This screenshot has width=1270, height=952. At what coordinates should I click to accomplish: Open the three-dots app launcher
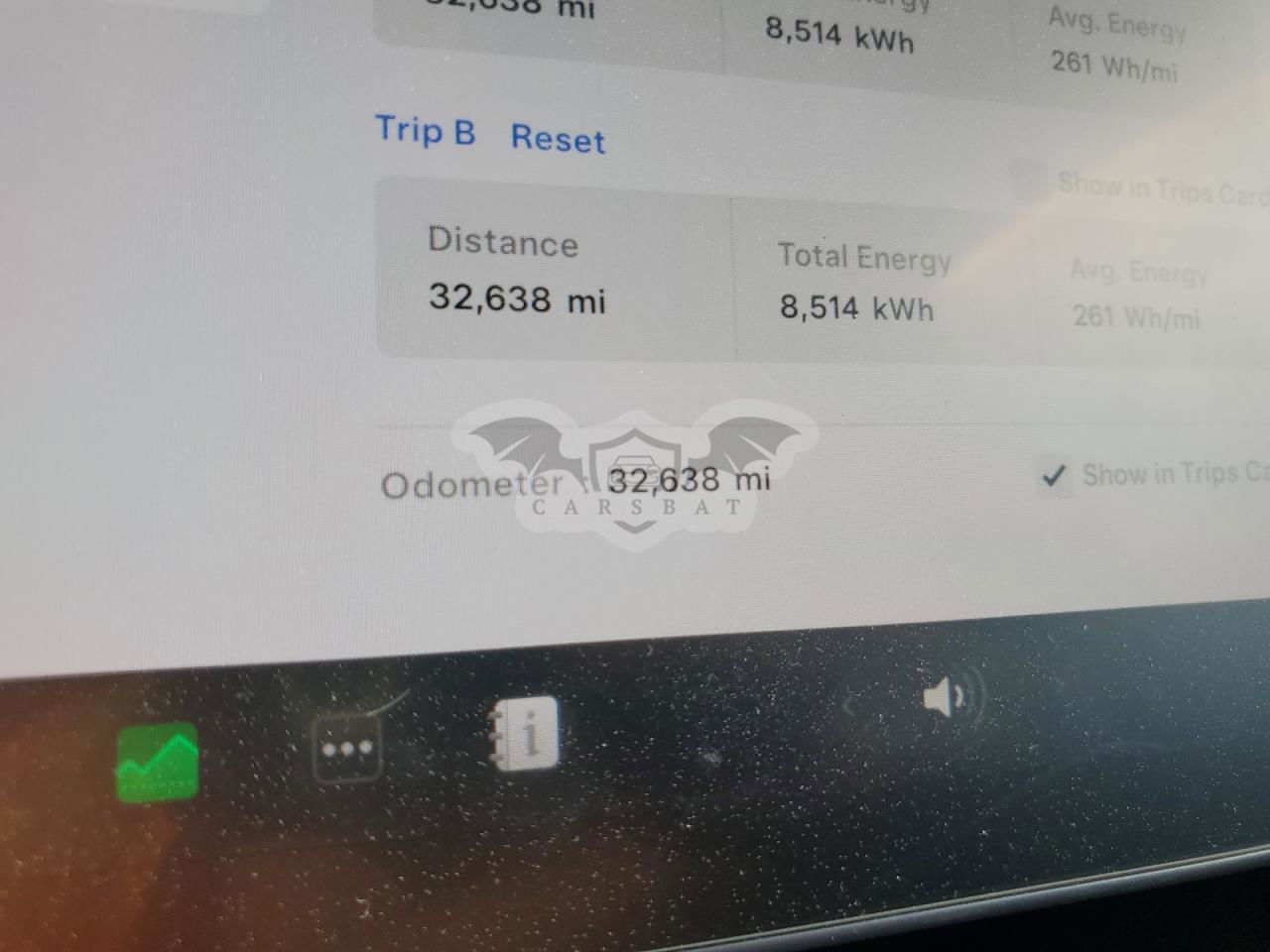click(x=347, y=749)
